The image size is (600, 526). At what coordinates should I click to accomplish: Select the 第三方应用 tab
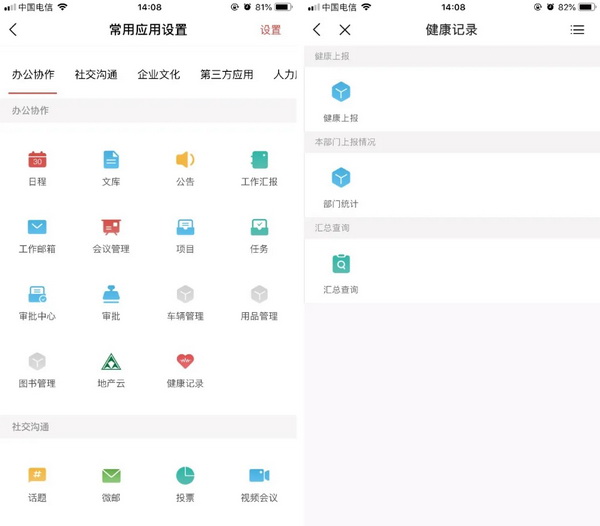226,74
